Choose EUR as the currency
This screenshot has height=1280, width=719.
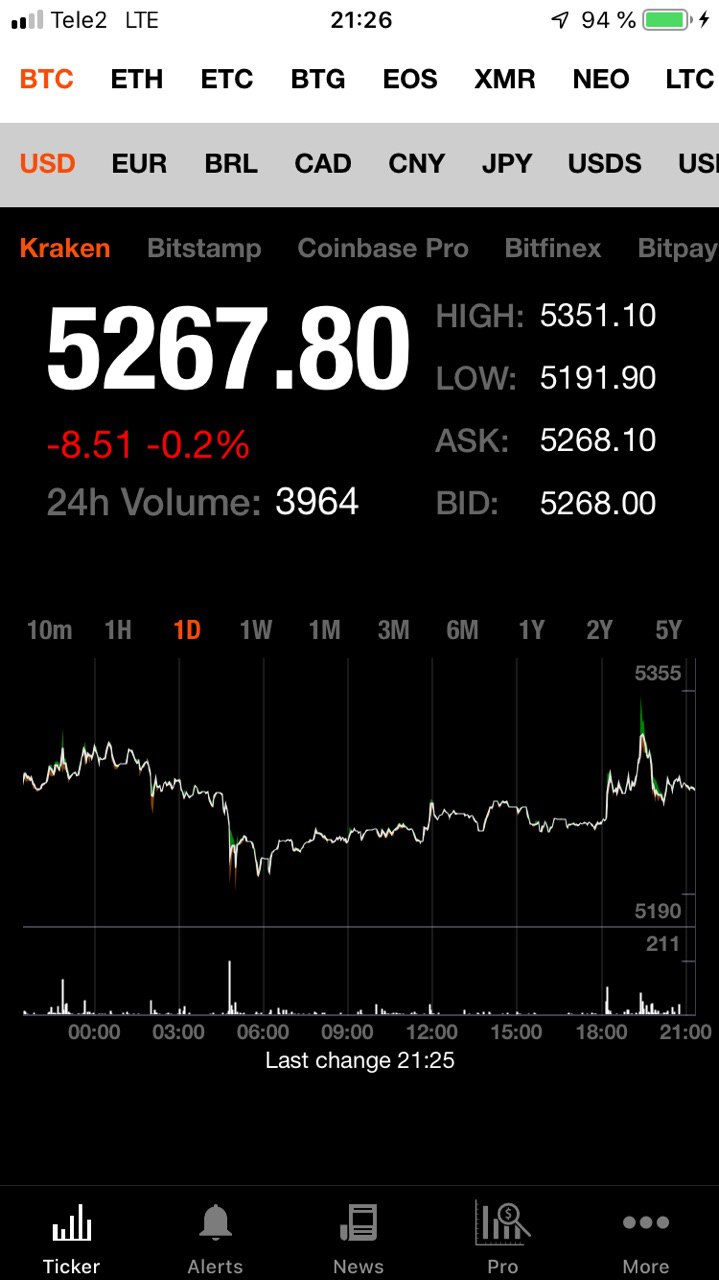[x=139, y=163]
